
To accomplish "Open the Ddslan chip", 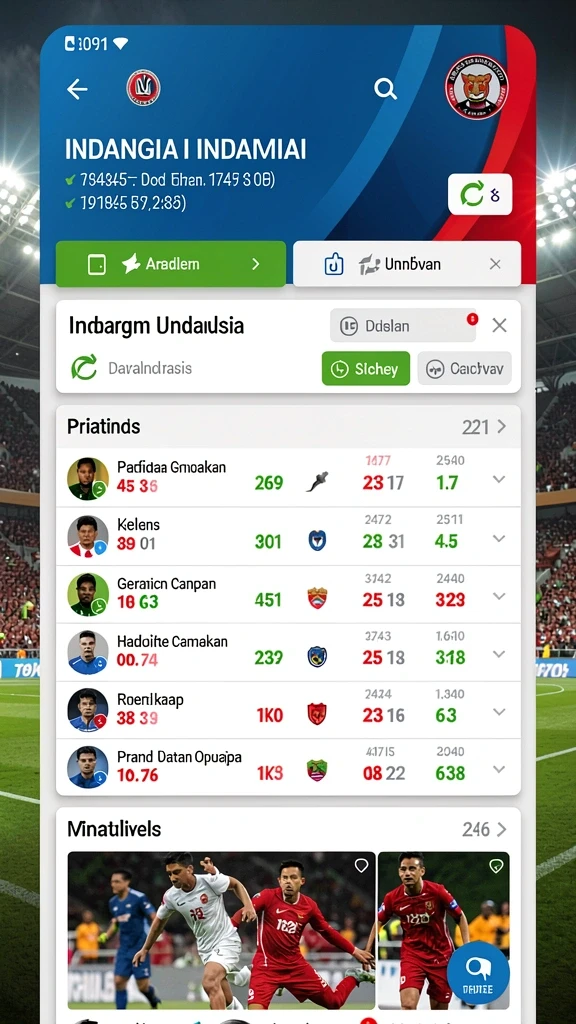I will pos(403,325).
